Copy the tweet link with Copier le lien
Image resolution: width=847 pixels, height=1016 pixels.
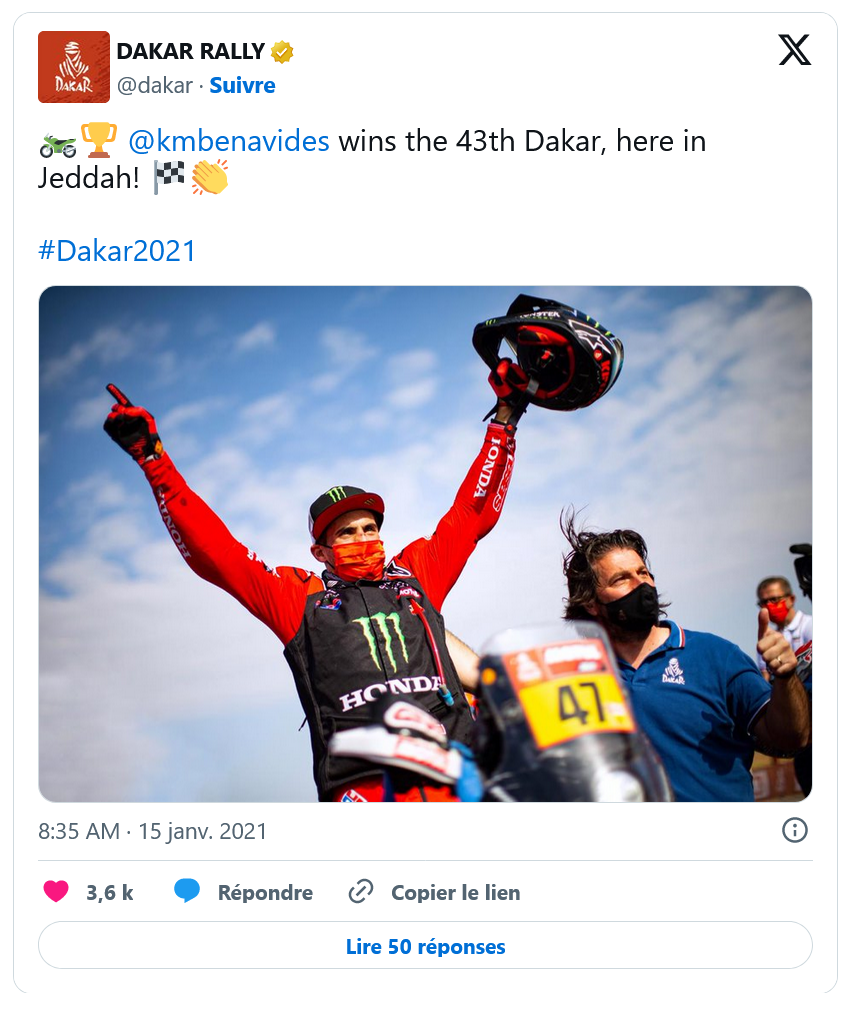click(434, 892)
